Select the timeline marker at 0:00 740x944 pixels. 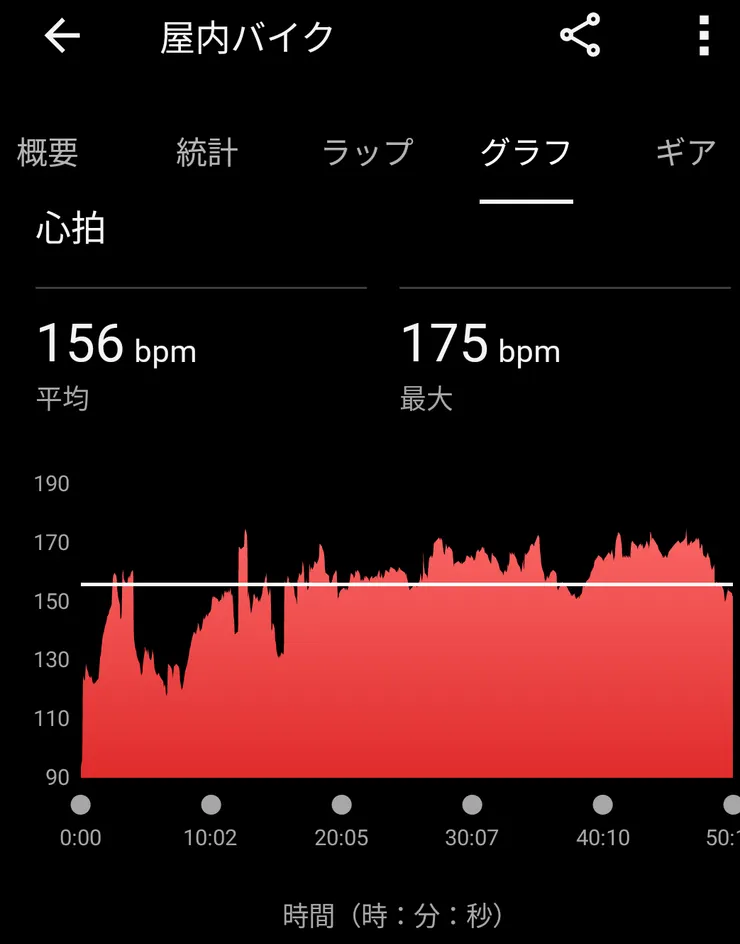[x=83, y=803]
